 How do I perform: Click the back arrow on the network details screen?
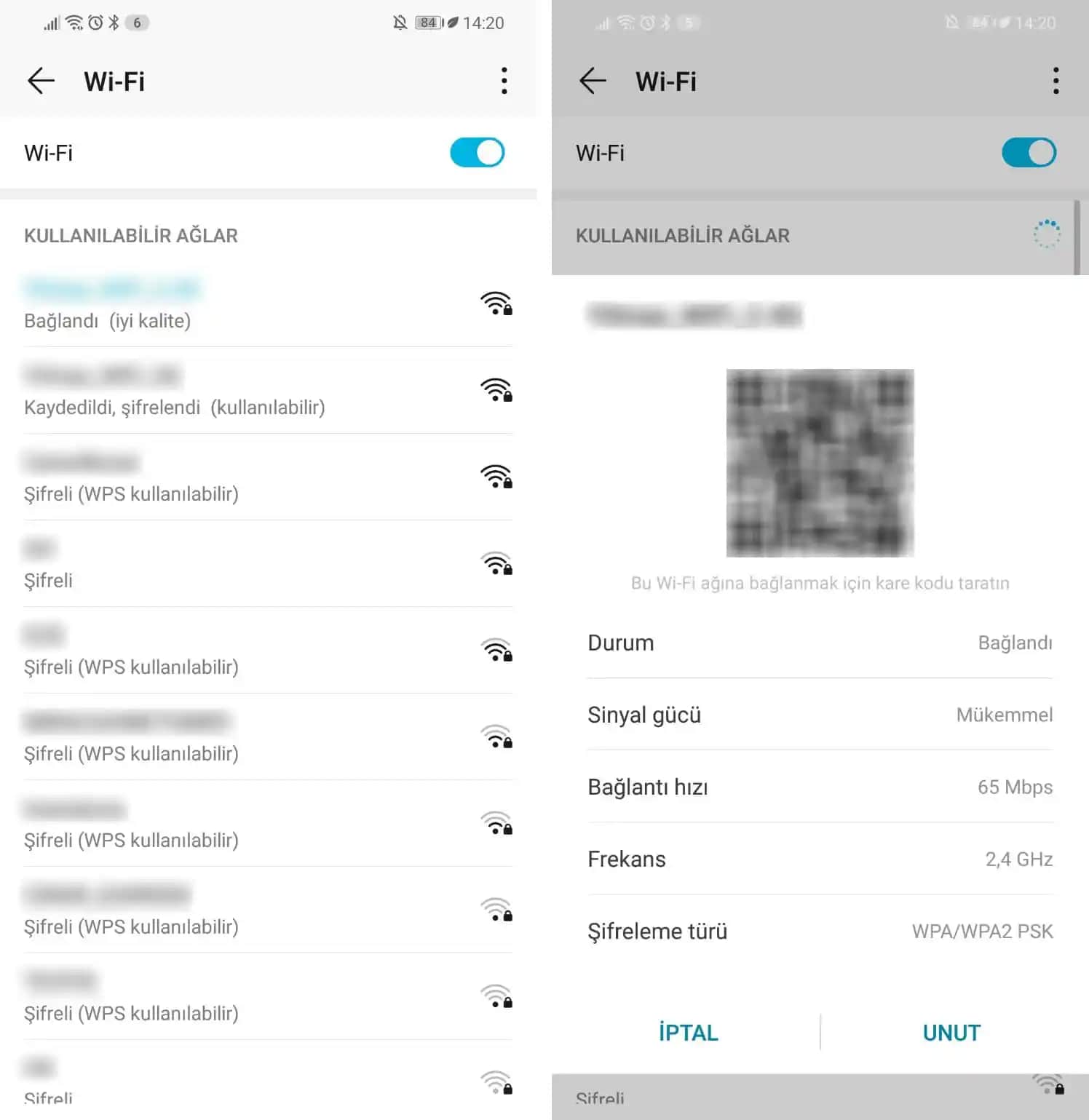(593, 81)
